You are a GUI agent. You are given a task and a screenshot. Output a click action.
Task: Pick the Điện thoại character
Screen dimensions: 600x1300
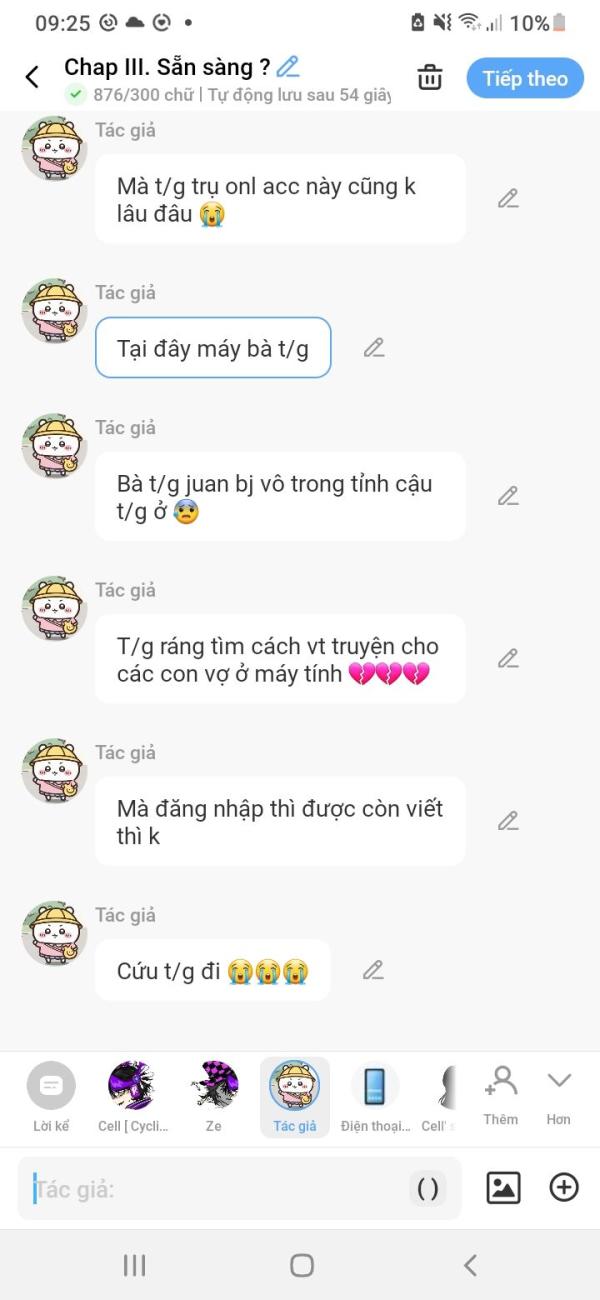coord(375,1097)
